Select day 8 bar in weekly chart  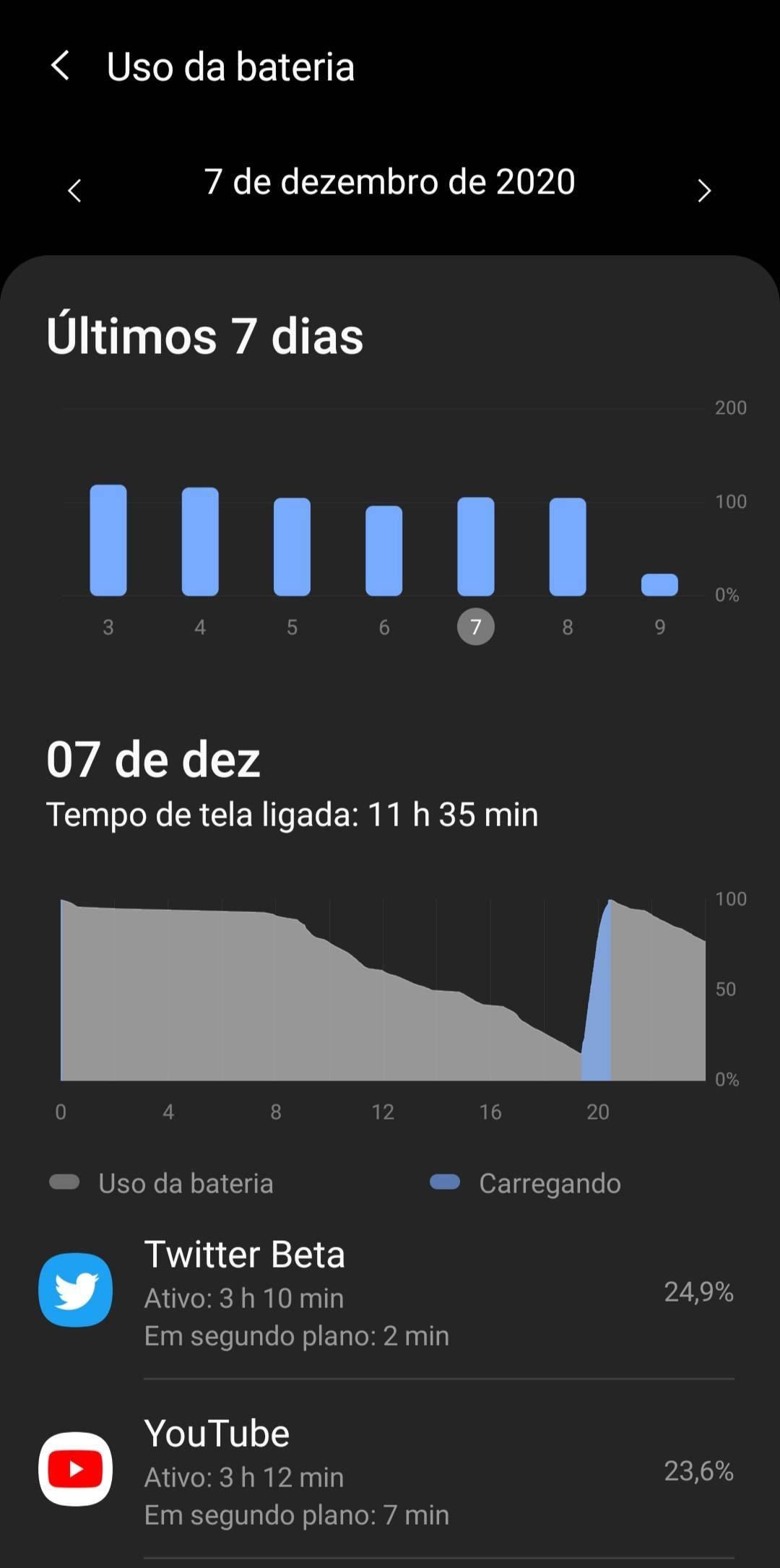pos(568,547)
